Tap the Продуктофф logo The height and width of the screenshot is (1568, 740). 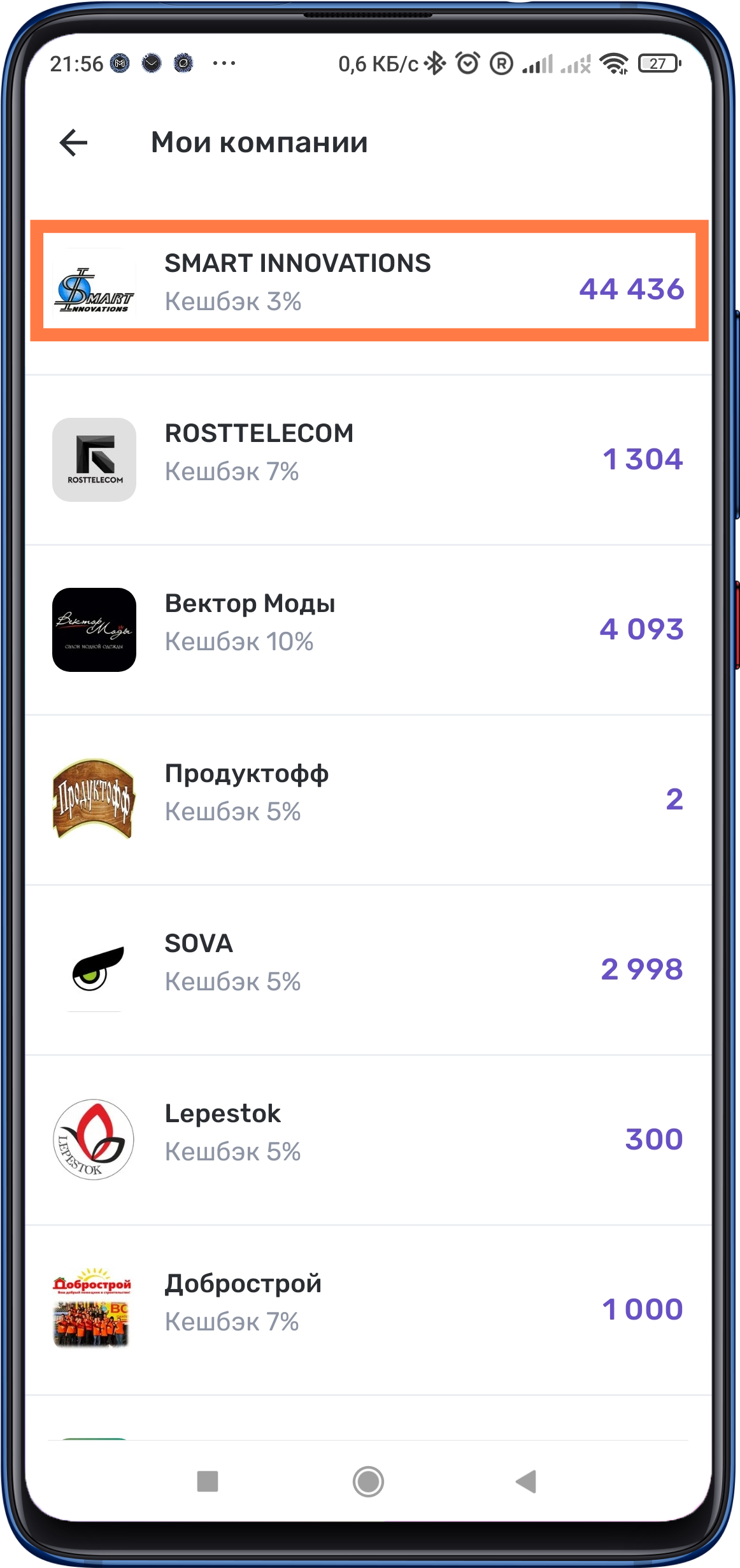coord(94,795)
